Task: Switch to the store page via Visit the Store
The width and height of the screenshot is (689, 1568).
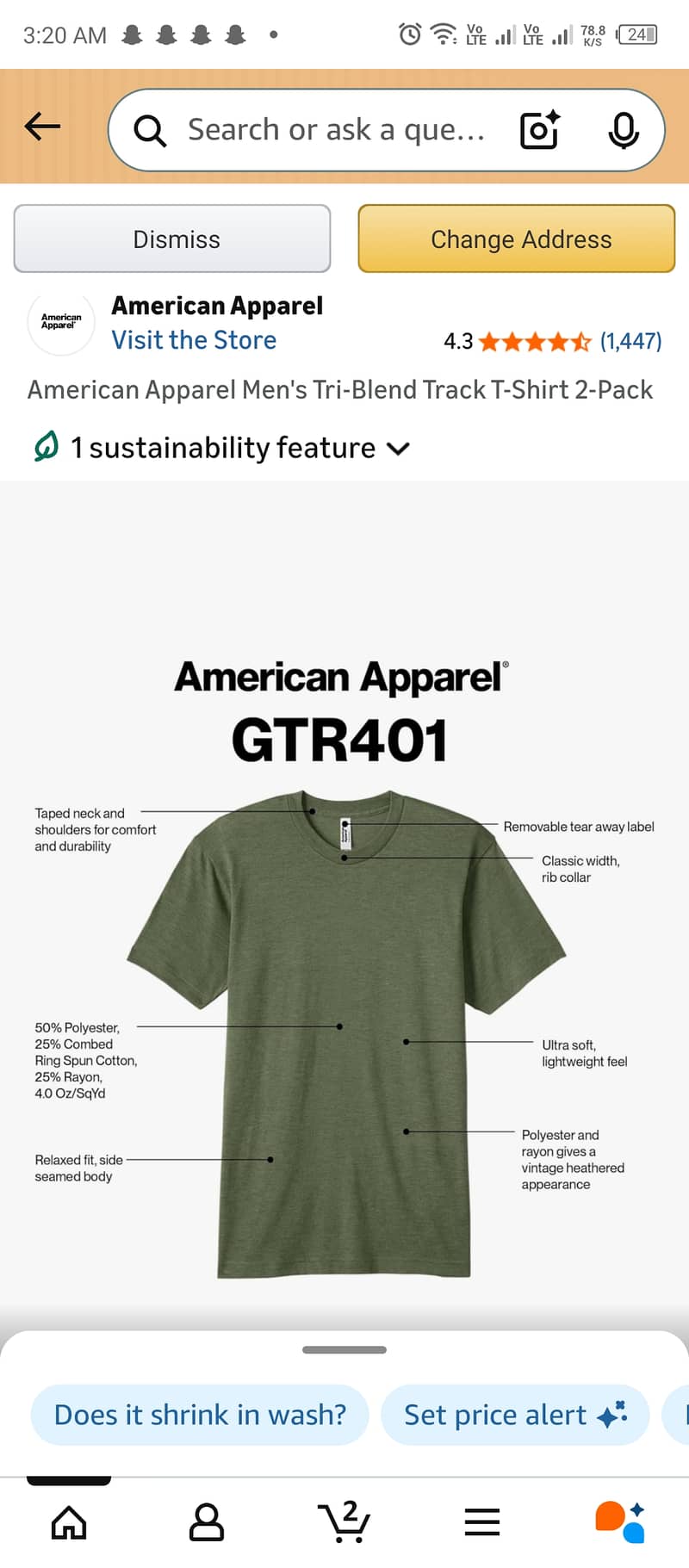Action: pos(193,339)
